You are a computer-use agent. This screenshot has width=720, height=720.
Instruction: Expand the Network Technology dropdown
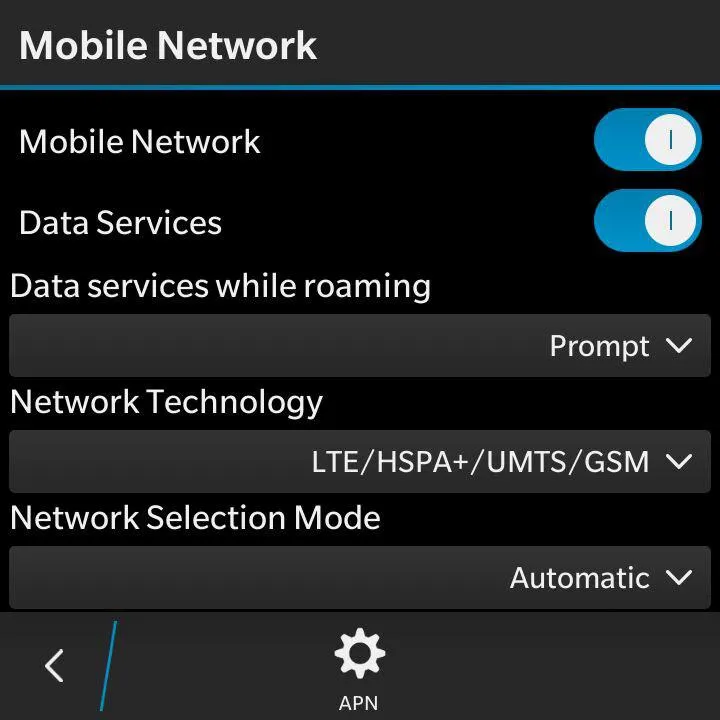click(x=360, y=462)
